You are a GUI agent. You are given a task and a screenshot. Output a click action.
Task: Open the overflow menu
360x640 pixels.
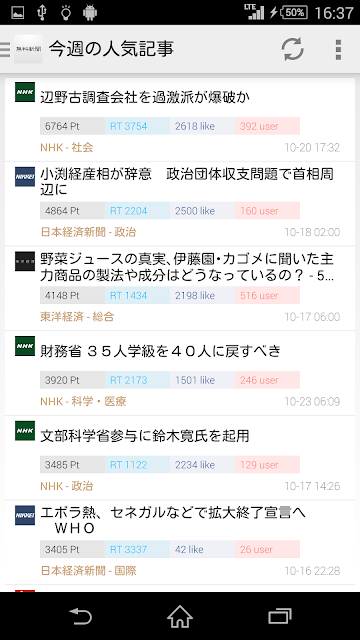pos(338,49)
